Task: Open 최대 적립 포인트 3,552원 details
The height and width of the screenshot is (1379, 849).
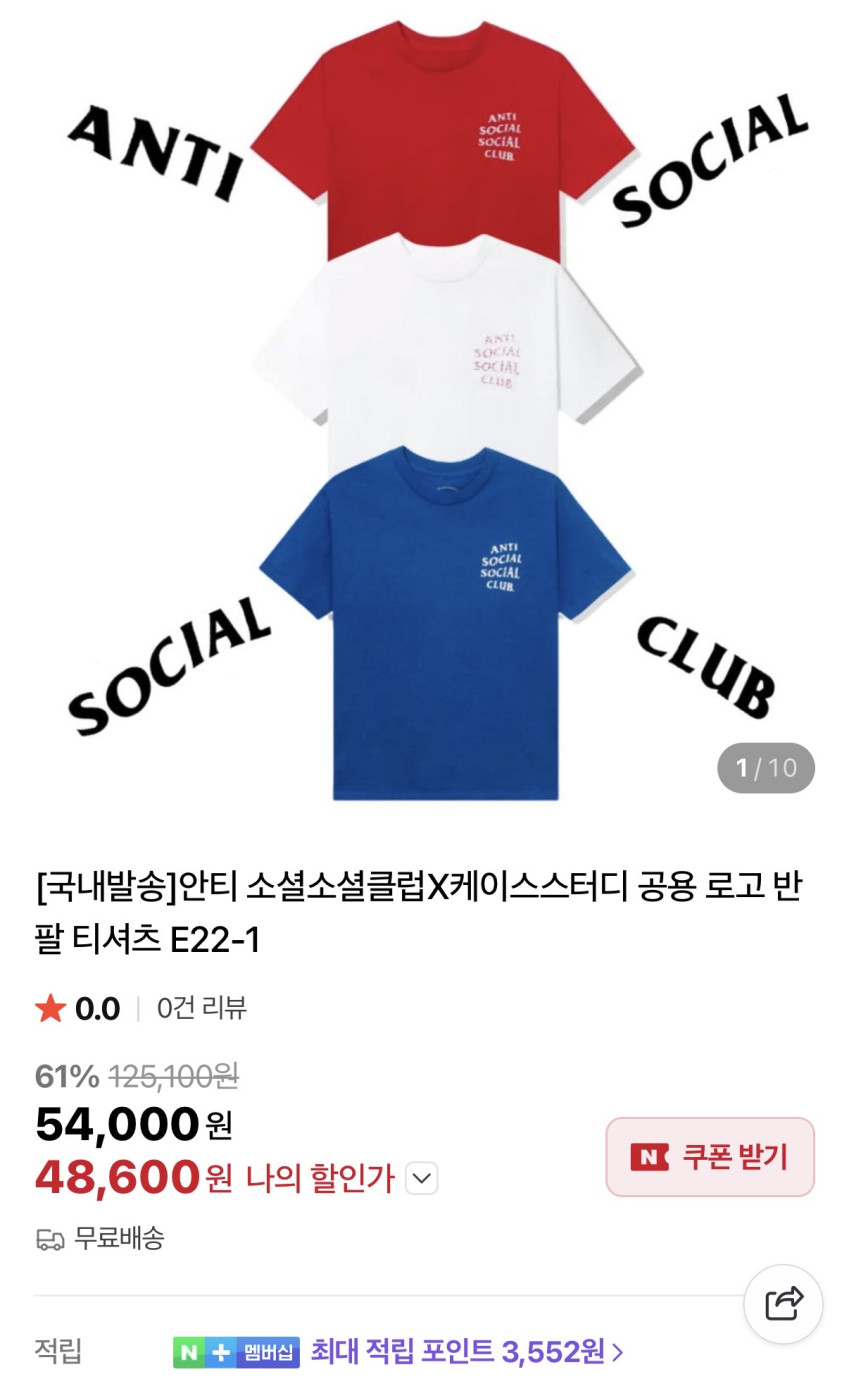Action: coord(467,1352)
